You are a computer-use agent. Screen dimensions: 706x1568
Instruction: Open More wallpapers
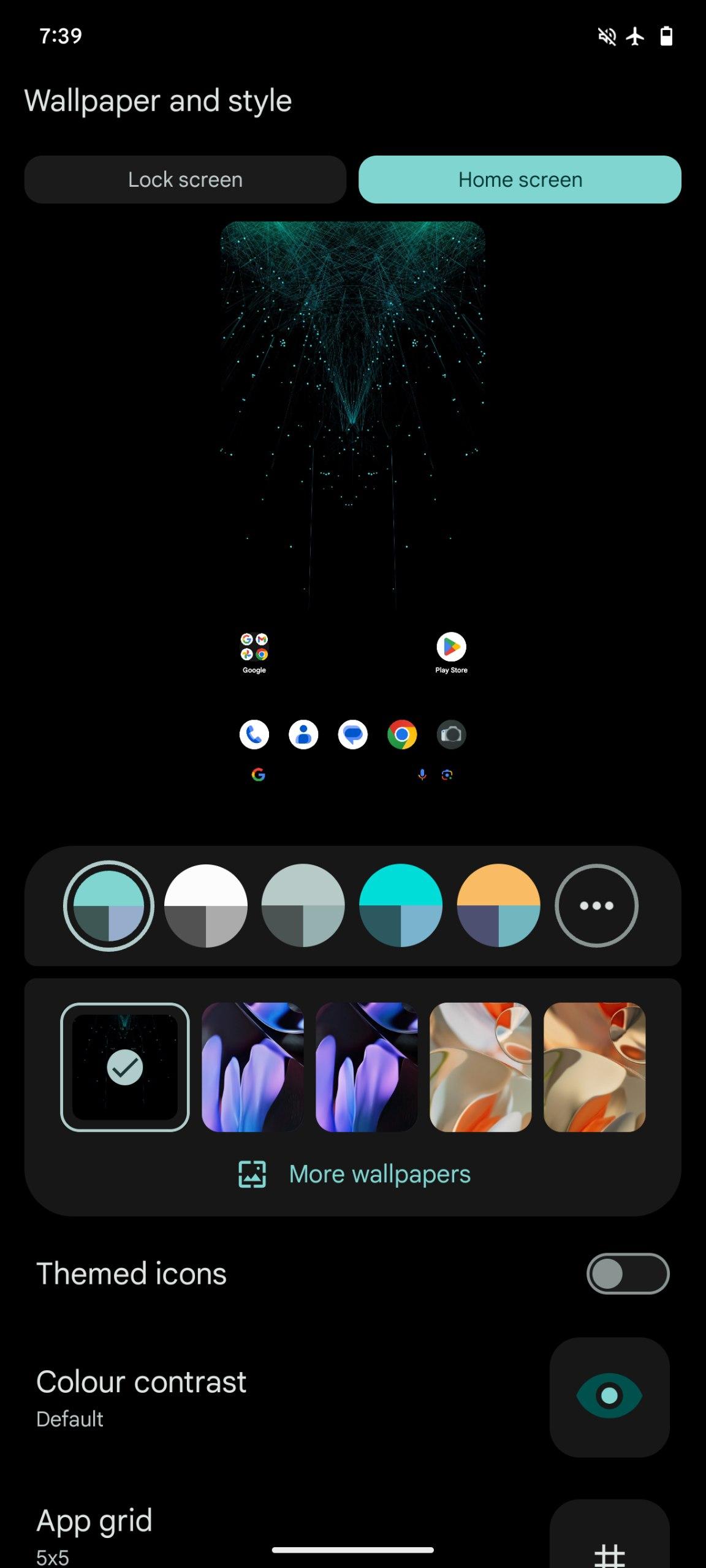point(354,1174)
